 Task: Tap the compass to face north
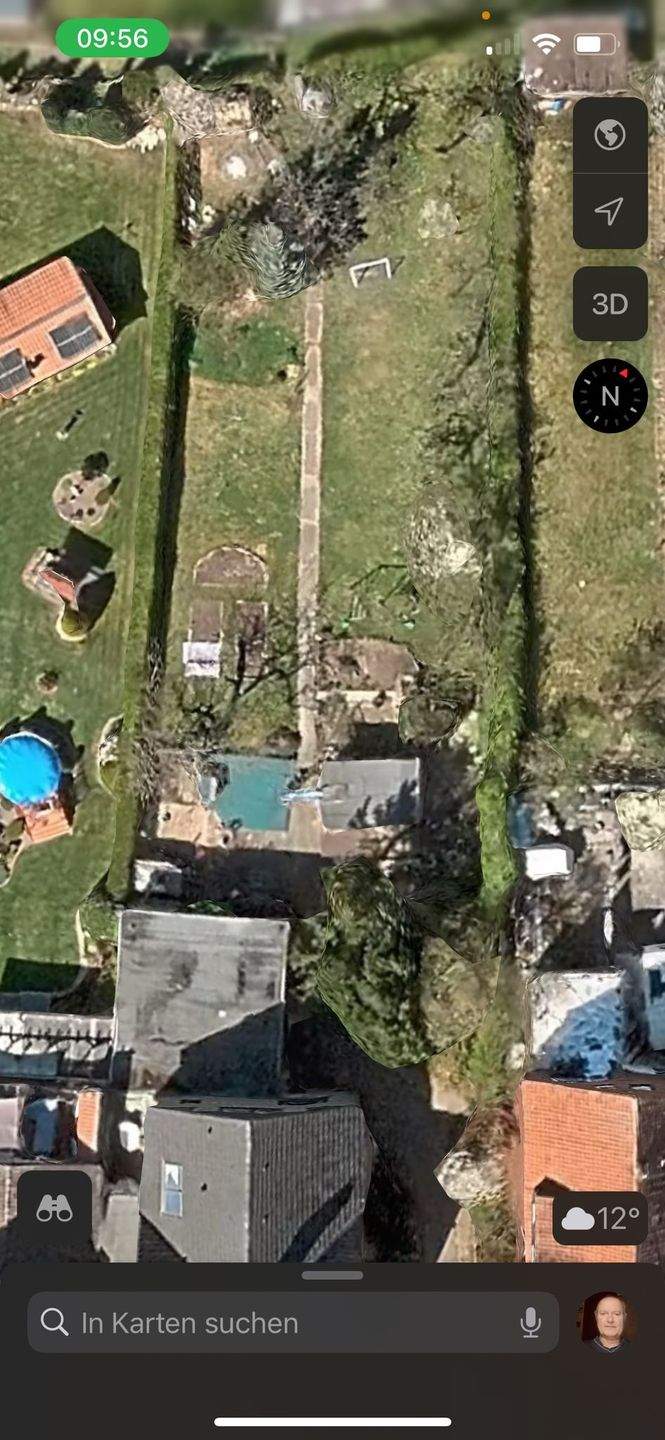(x=610, y=396)
